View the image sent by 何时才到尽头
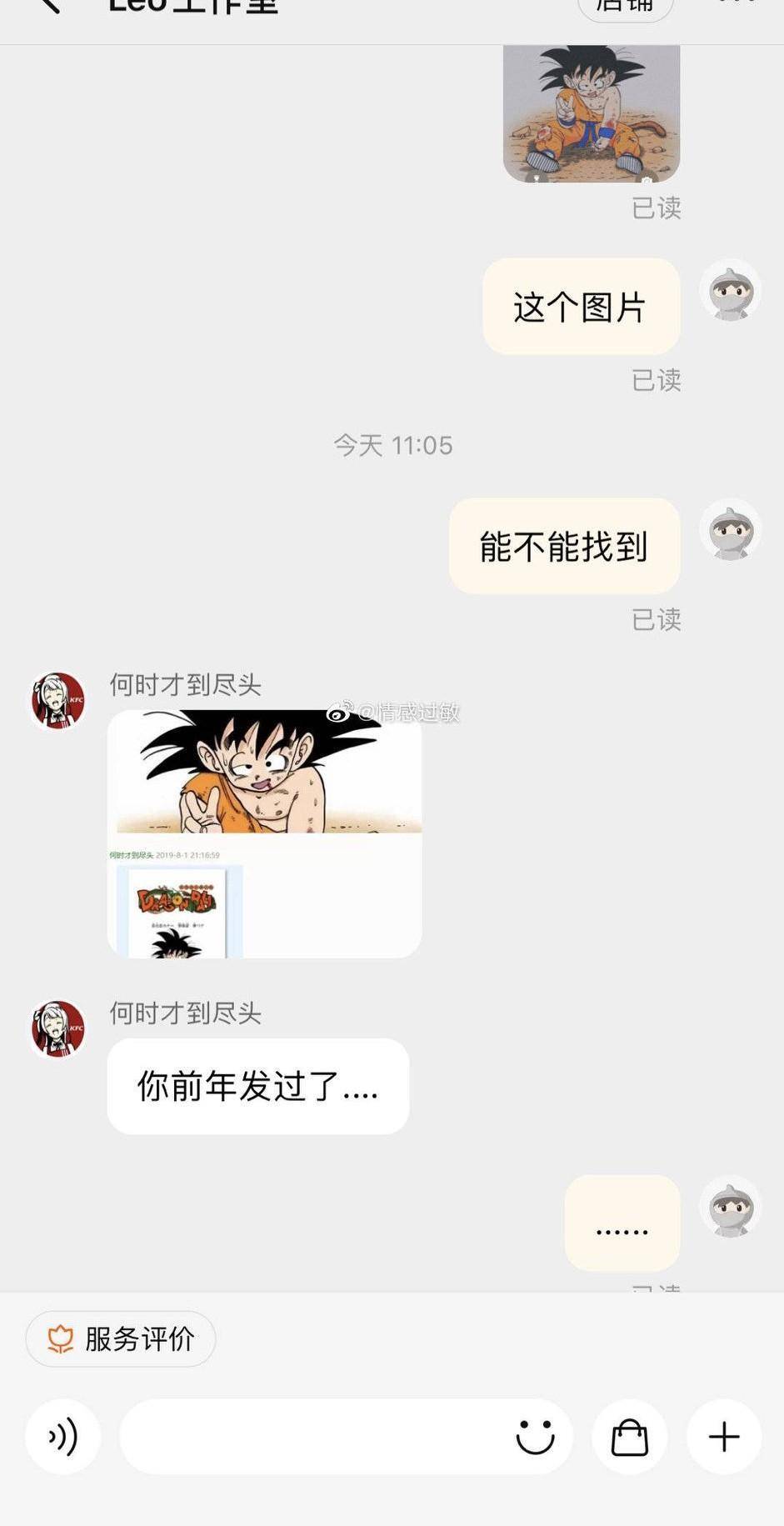784x1526 pixels. point(264,833)
